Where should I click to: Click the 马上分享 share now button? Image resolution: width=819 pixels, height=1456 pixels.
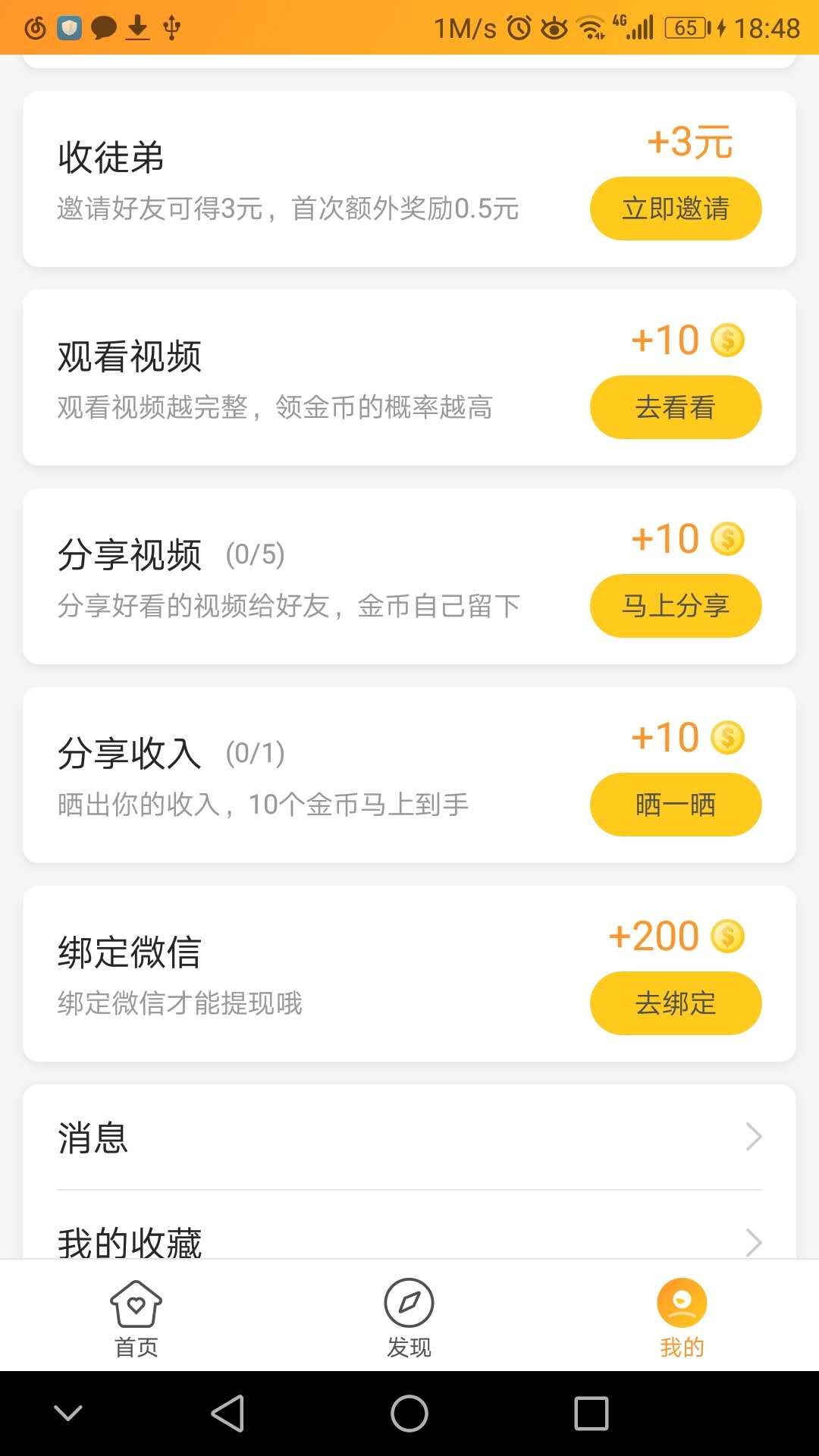(675, 605)
